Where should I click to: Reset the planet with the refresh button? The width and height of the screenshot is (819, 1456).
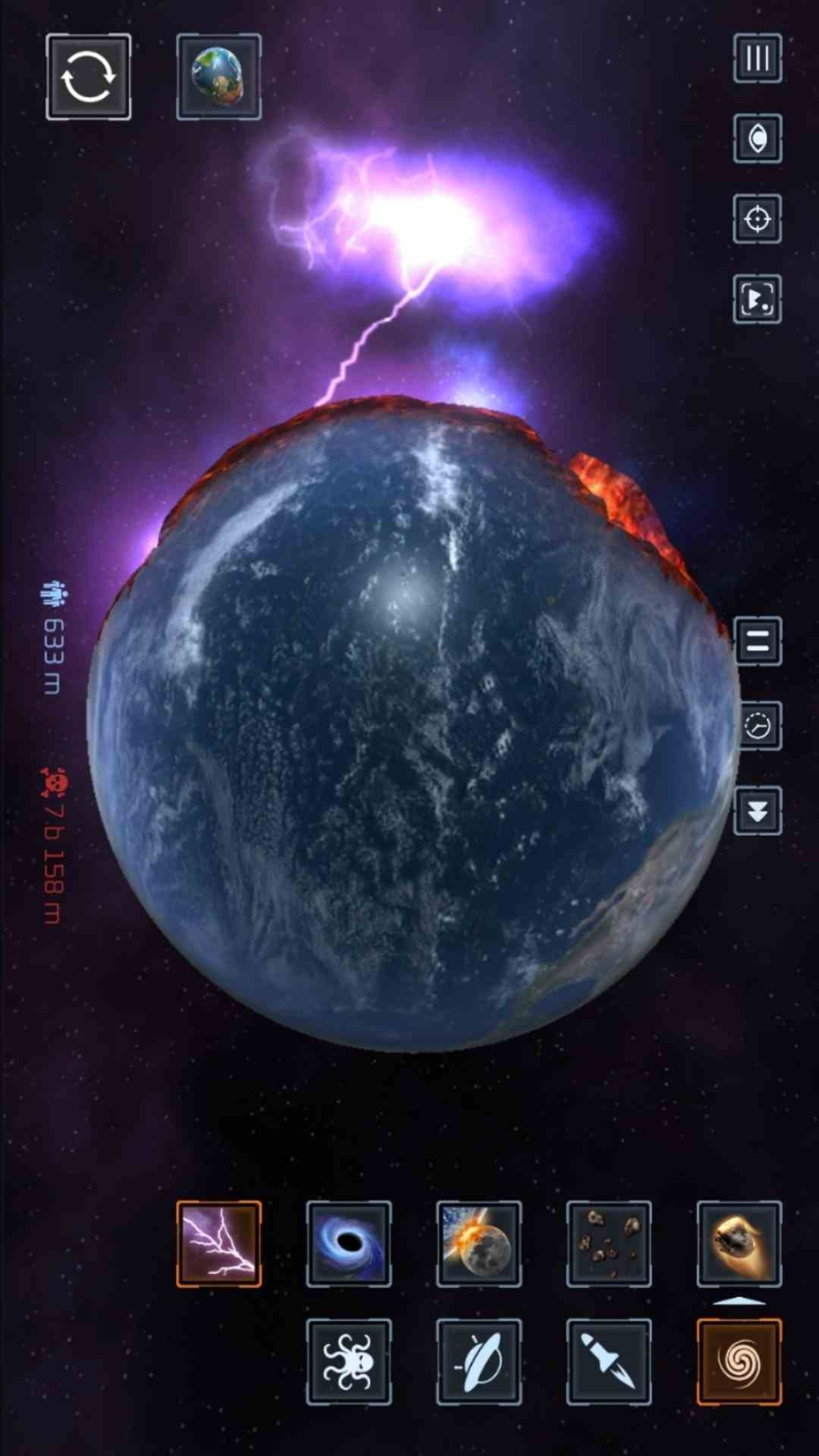tap(88, 77)
